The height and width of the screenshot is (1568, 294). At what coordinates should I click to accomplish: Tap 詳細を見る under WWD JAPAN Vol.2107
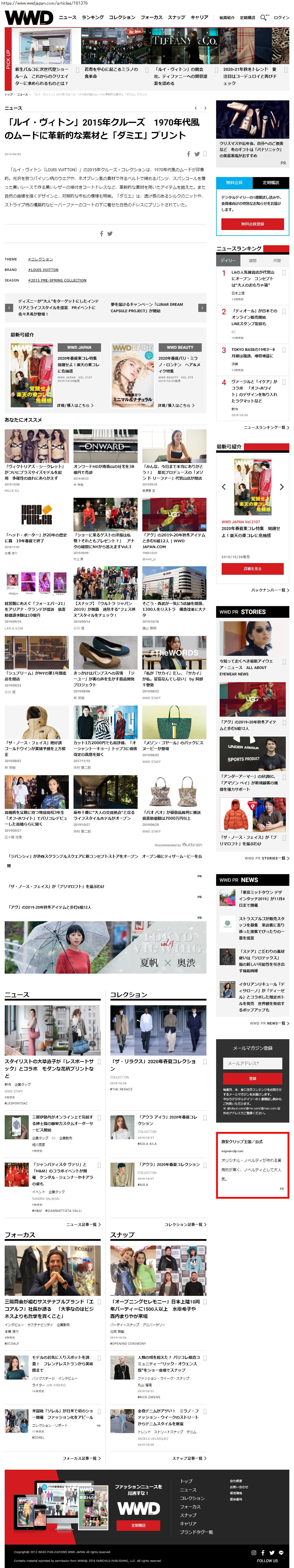(252, 569)
